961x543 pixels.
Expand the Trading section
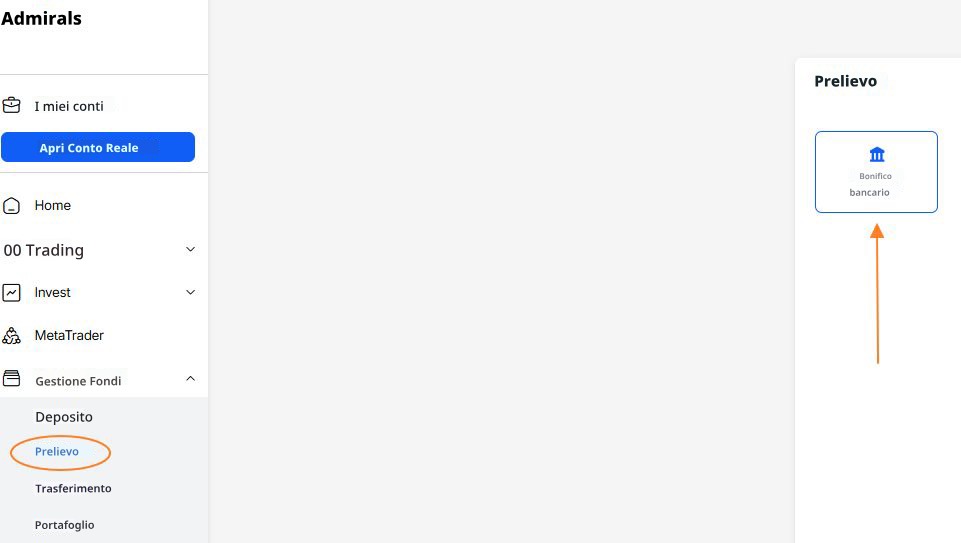pos(98,250)
